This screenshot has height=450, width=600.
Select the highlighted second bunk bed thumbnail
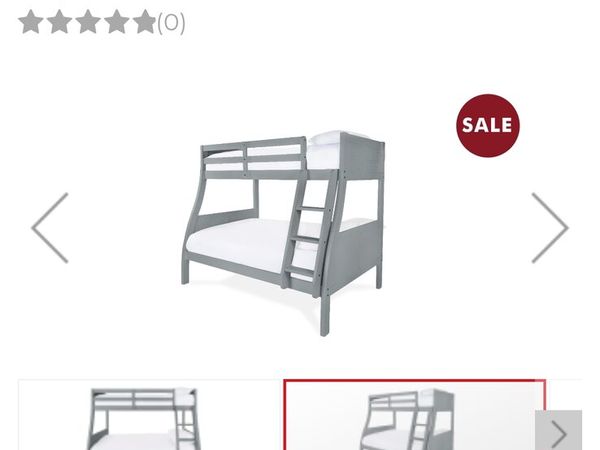(413, 418)
